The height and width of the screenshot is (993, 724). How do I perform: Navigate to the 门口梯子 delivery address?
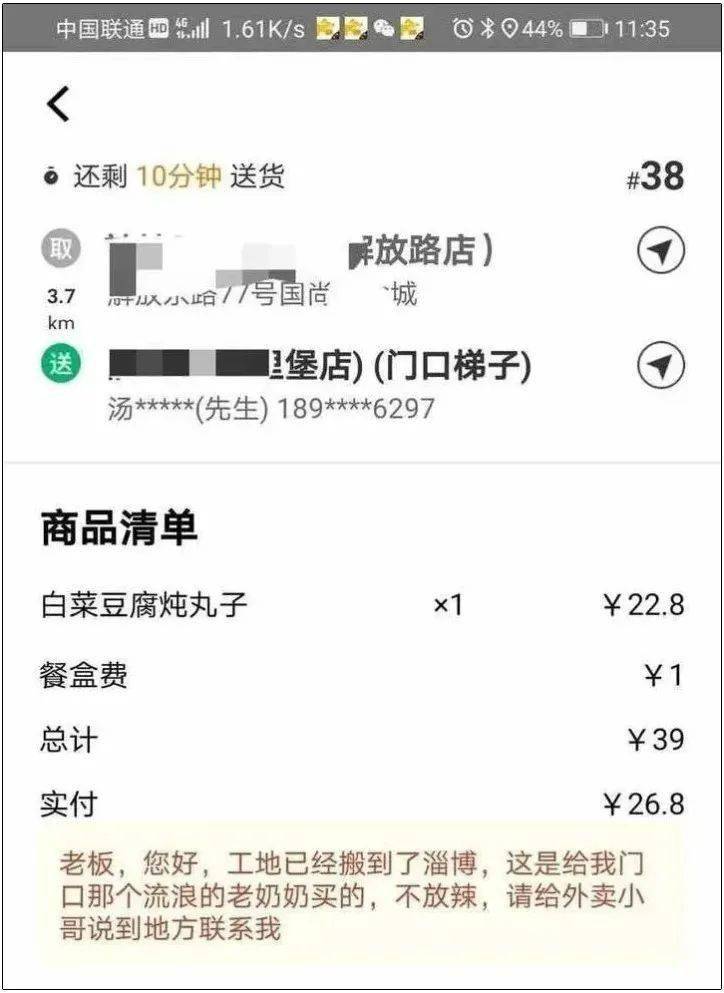pos(661,366)
